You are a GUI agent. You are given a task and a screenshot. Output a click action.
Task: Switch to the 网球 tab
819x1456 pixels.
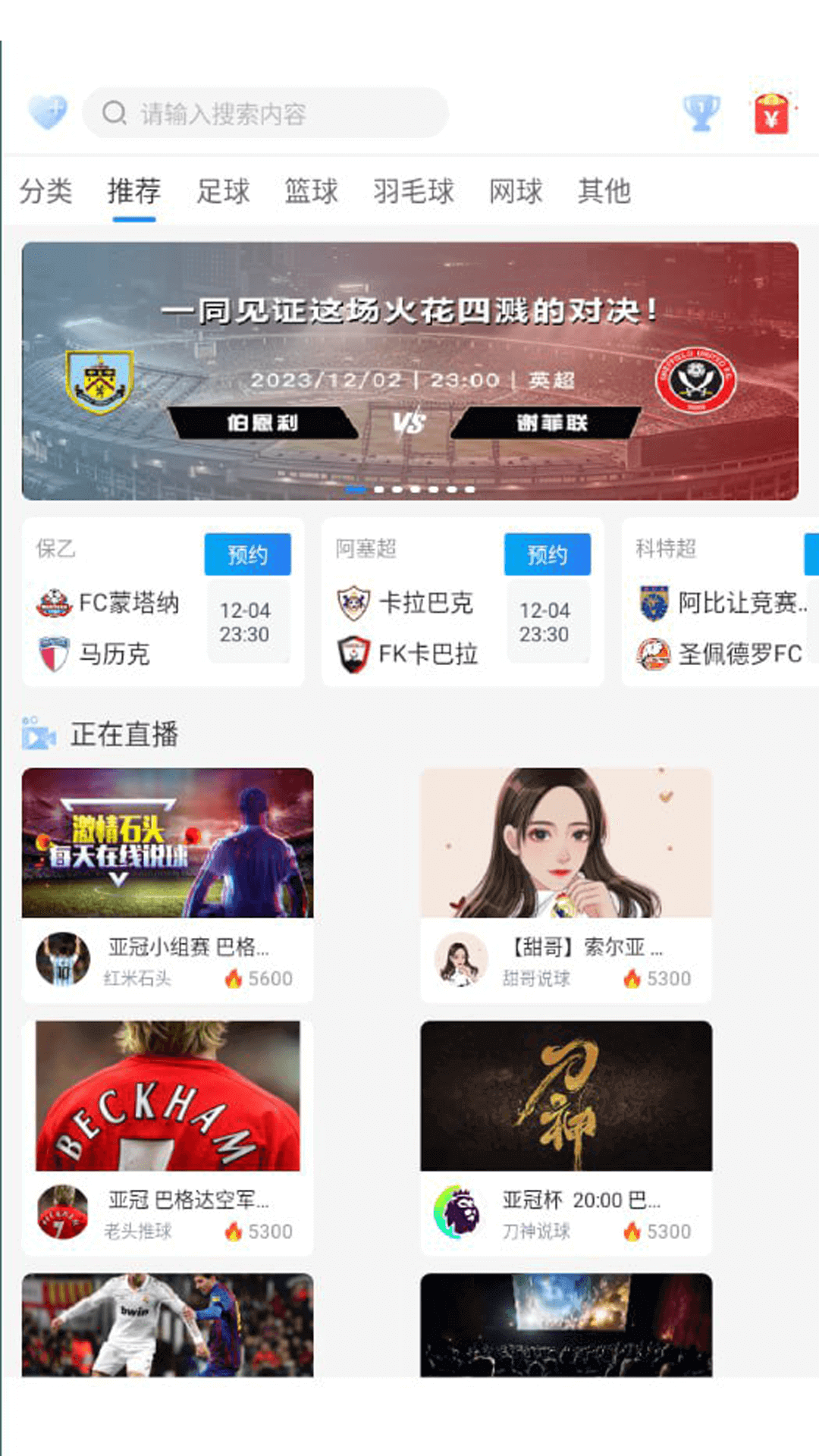(x=516, y=191)
